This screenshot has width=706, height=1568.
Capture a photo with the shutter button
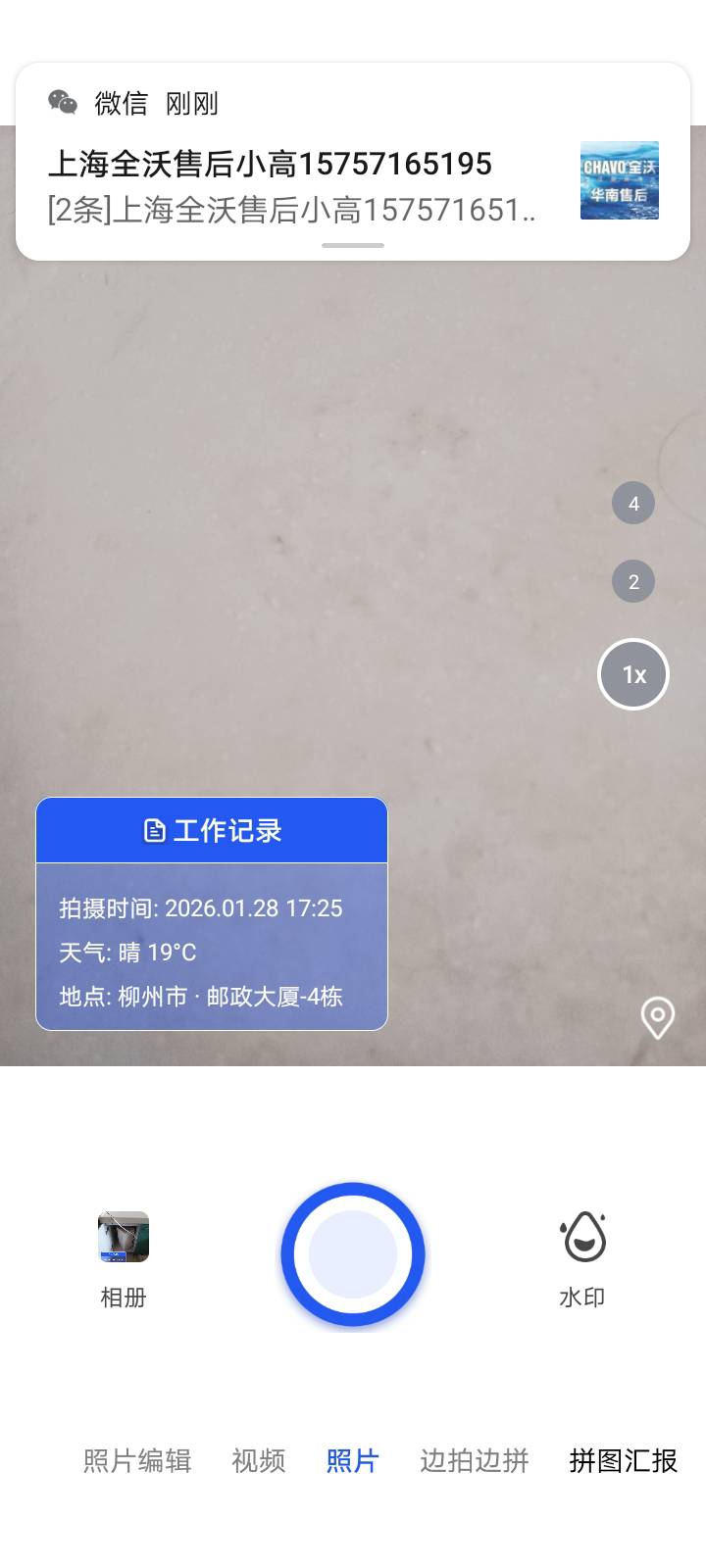353,1254
